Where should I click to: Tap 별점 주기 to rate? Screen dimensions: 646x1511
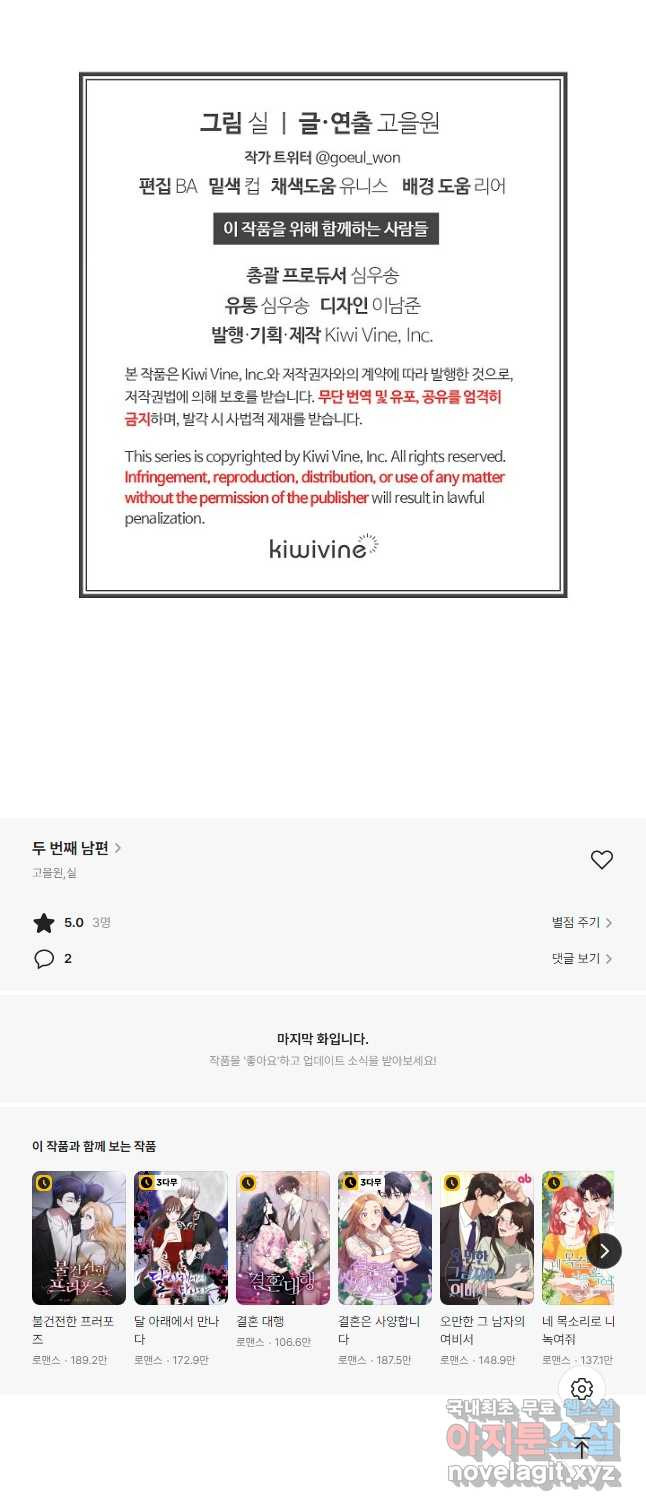pos(581,922)
